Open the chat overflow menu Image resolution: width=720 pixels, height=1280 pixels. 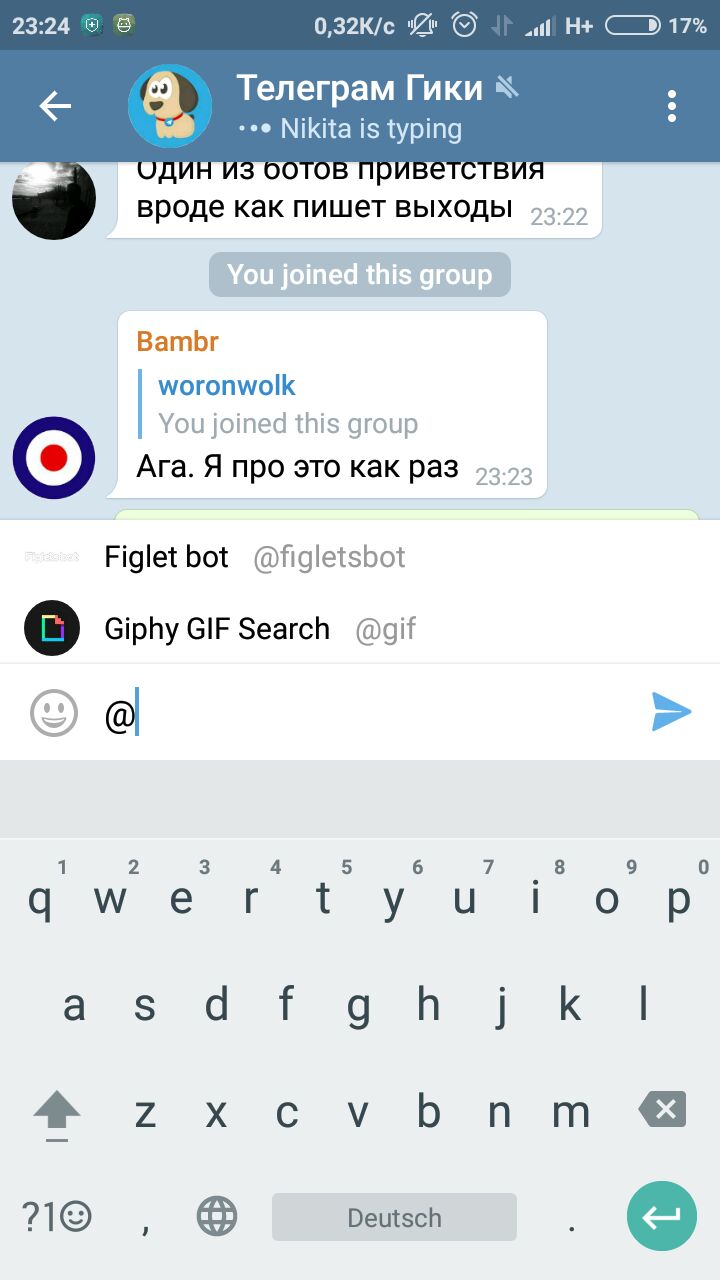[671, 106]
